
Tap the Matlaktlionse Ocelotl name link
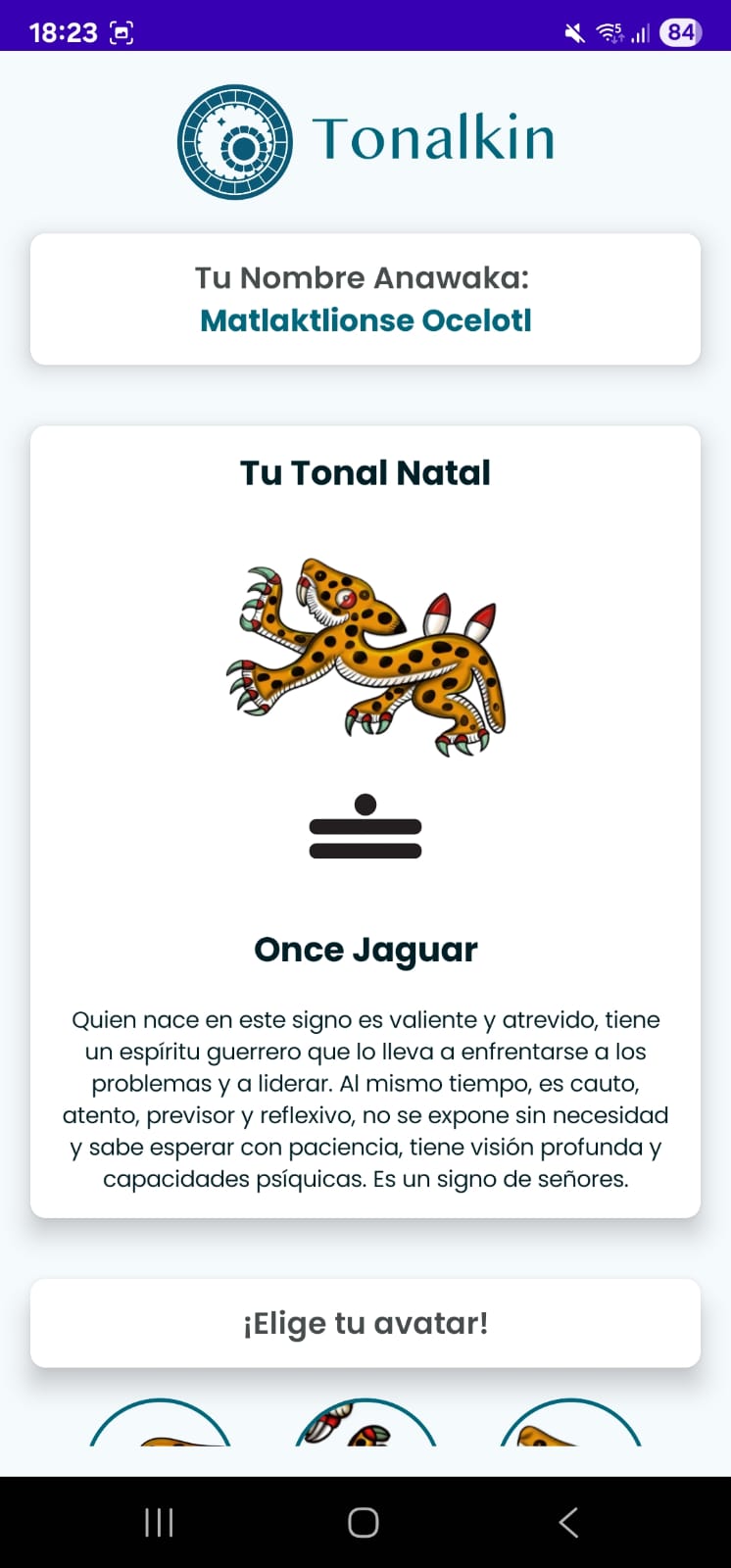coord(365,319)
